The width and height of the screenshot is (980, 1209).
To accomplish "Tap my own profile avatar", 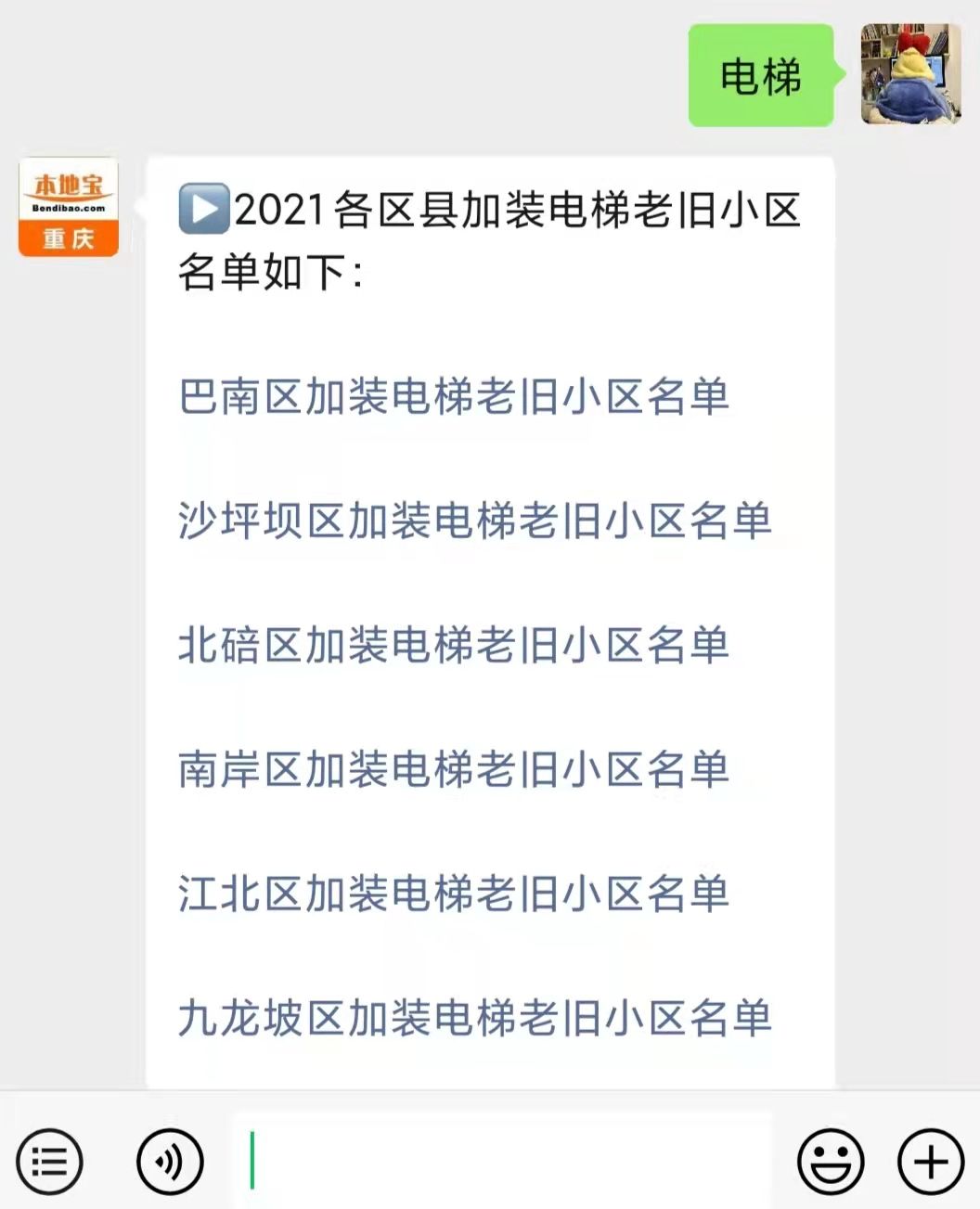I will pos(910,74).
